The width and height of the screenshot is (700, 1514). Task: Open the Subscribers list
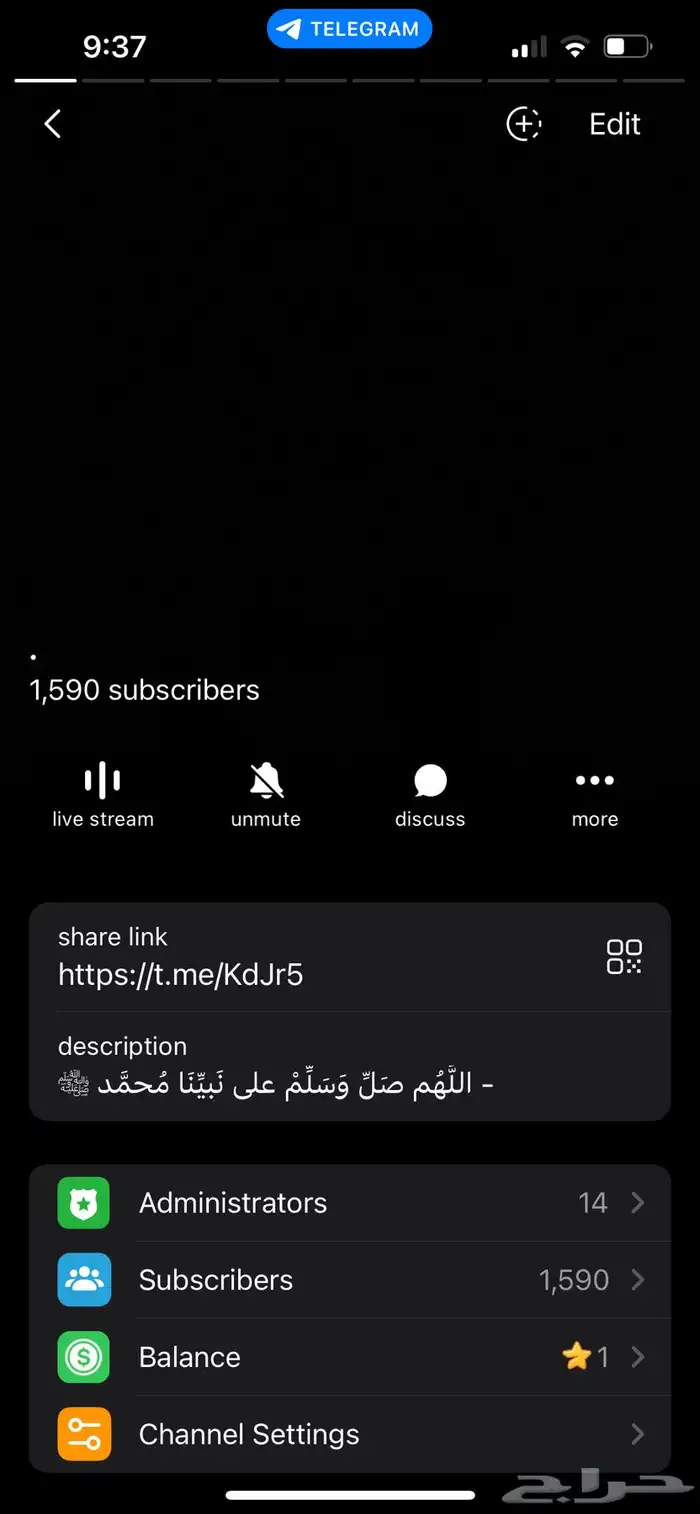pos(350,1280)
